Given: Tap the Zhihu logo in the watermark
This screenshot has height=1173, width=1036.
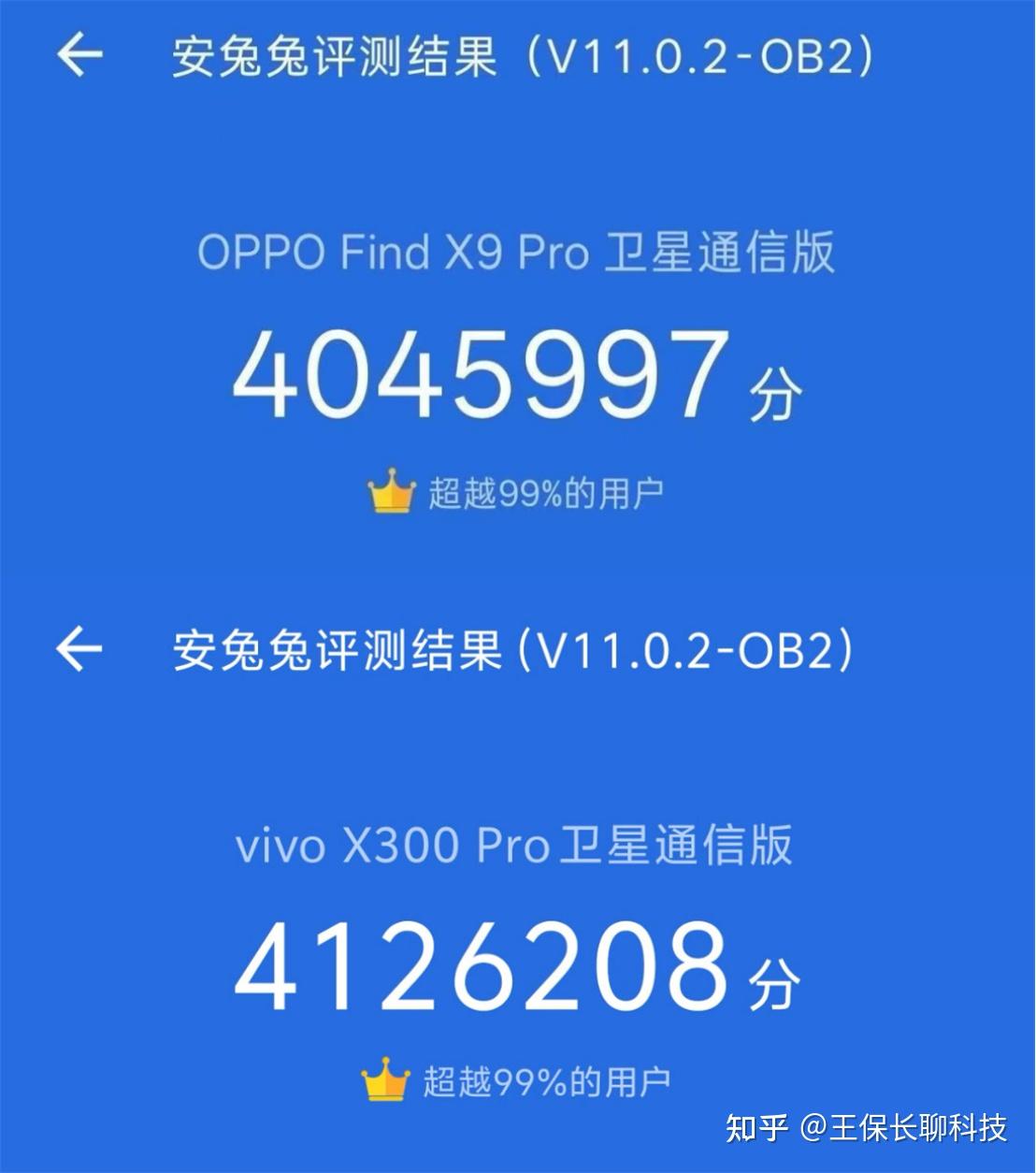Looking at the screenshot, I should pos(759,1129).
